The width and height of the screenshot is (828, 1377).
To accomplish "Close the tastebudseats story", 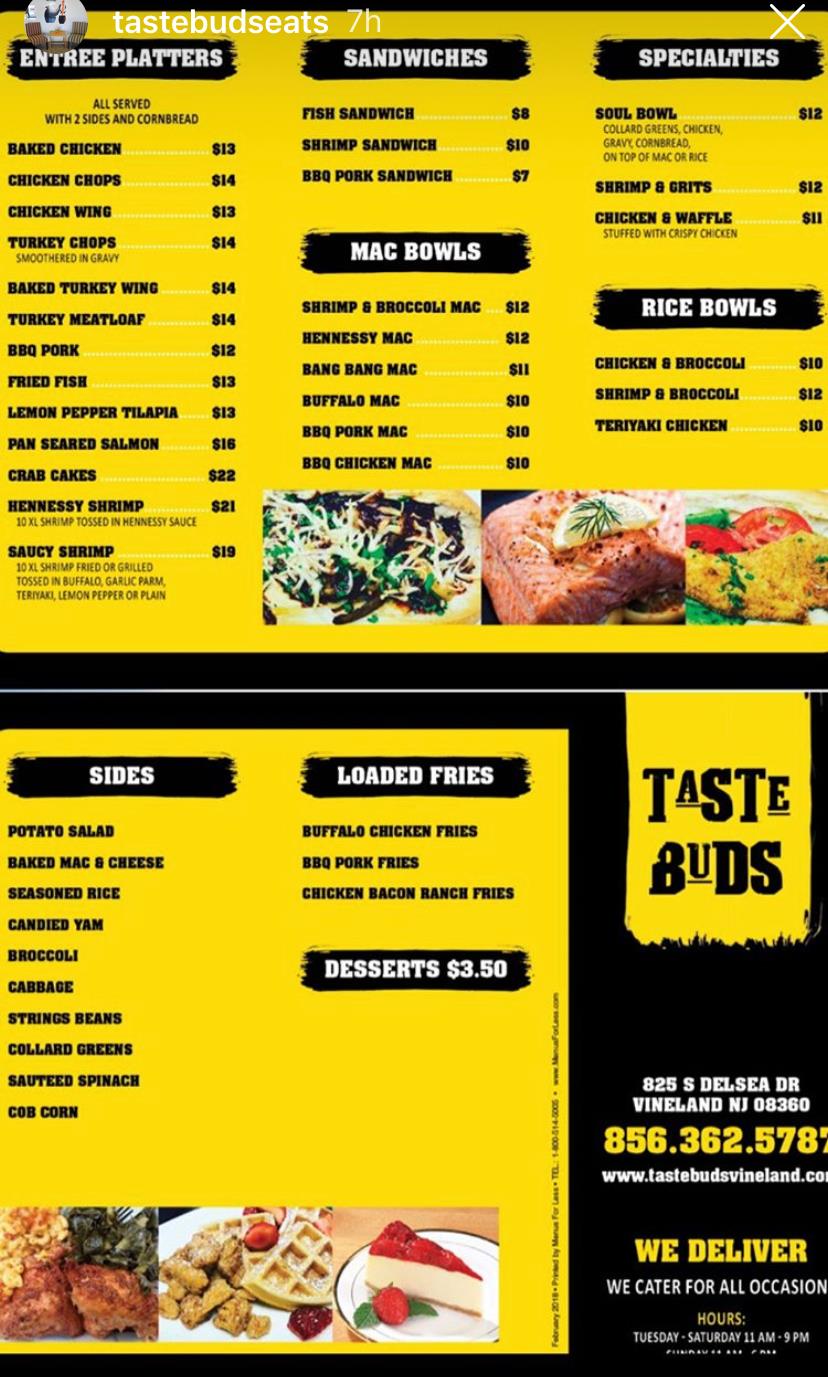I will 787,22.
